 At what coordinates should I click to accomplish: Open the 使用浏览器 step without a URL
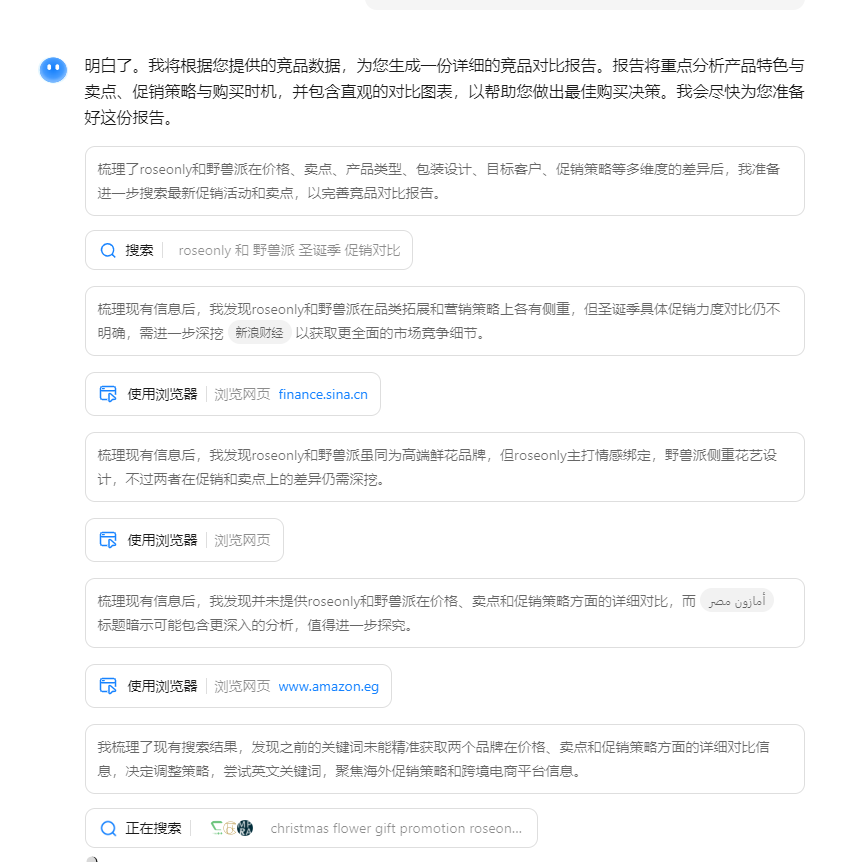(x=184, y=540)
